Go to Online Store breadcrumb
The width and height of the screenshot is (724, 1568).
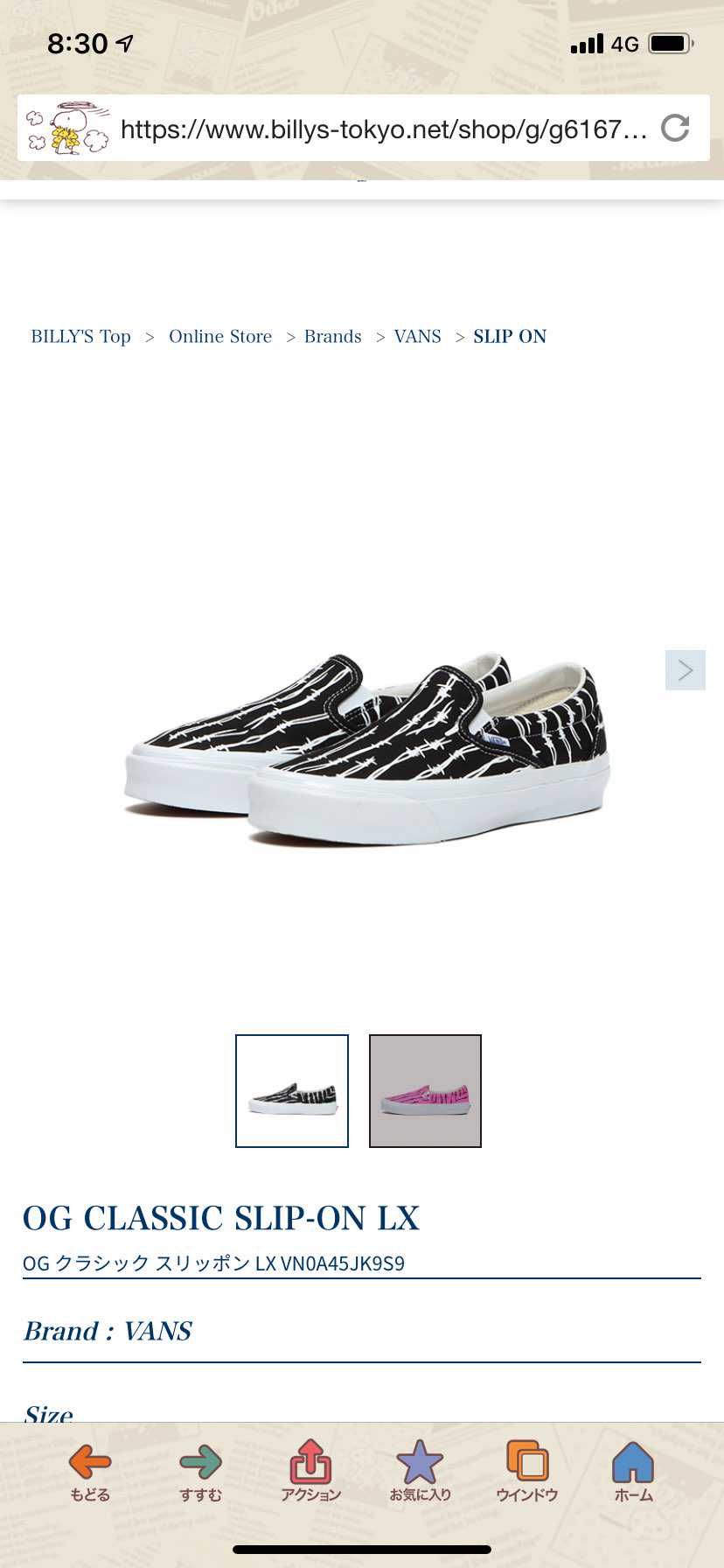tap(220, 337)
